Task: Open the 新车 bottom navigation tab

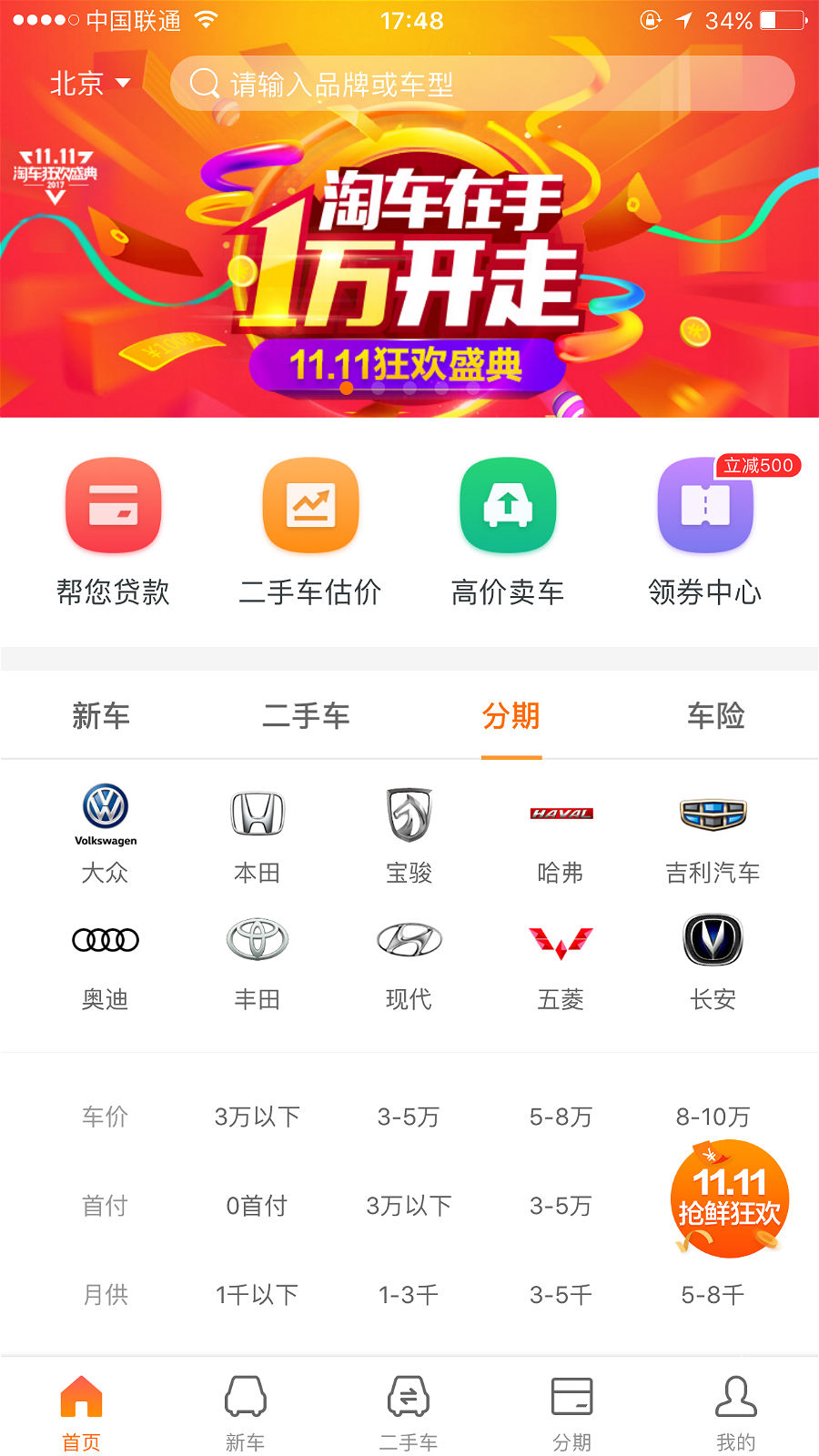Action: (245, 1412)
